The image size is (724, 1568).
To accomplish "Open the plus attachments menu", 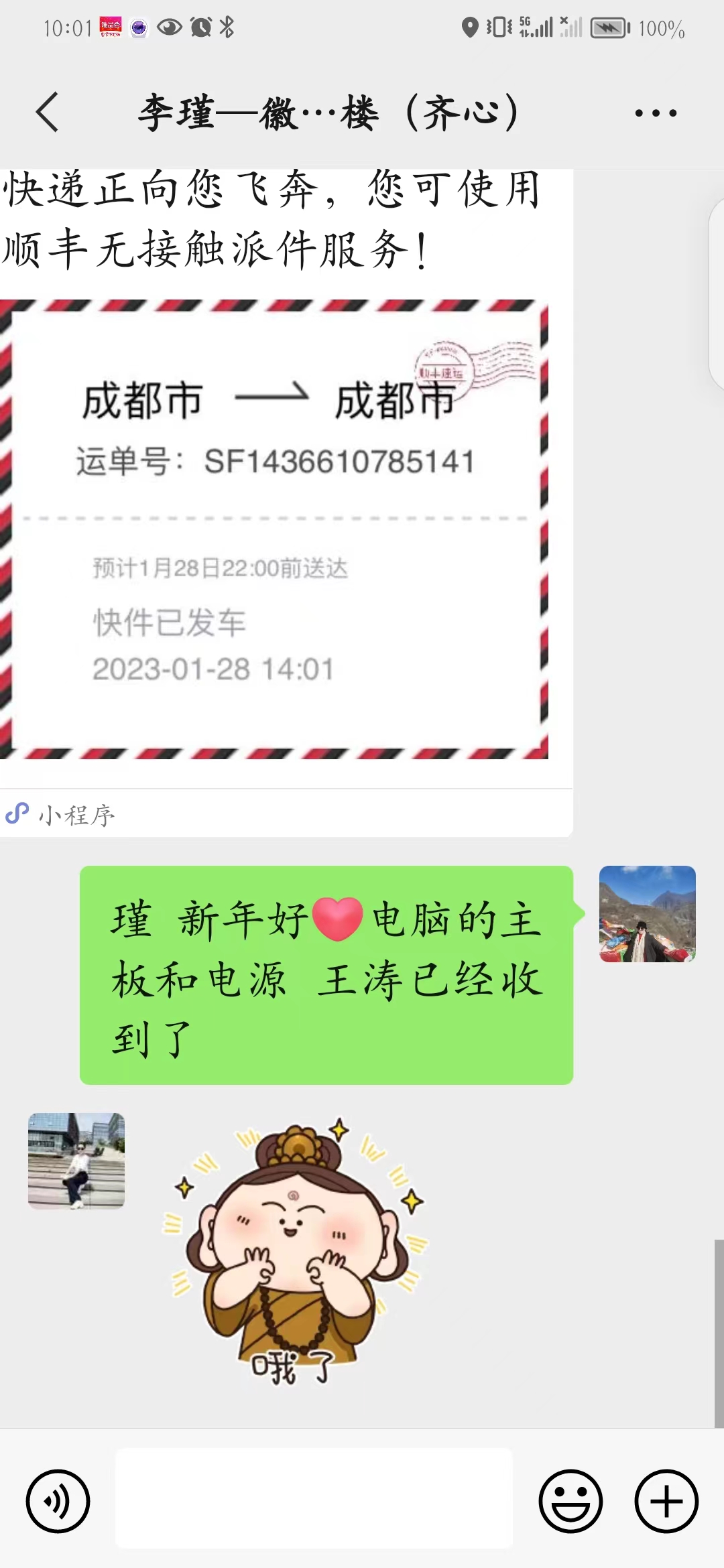I will coord(666,1501).
